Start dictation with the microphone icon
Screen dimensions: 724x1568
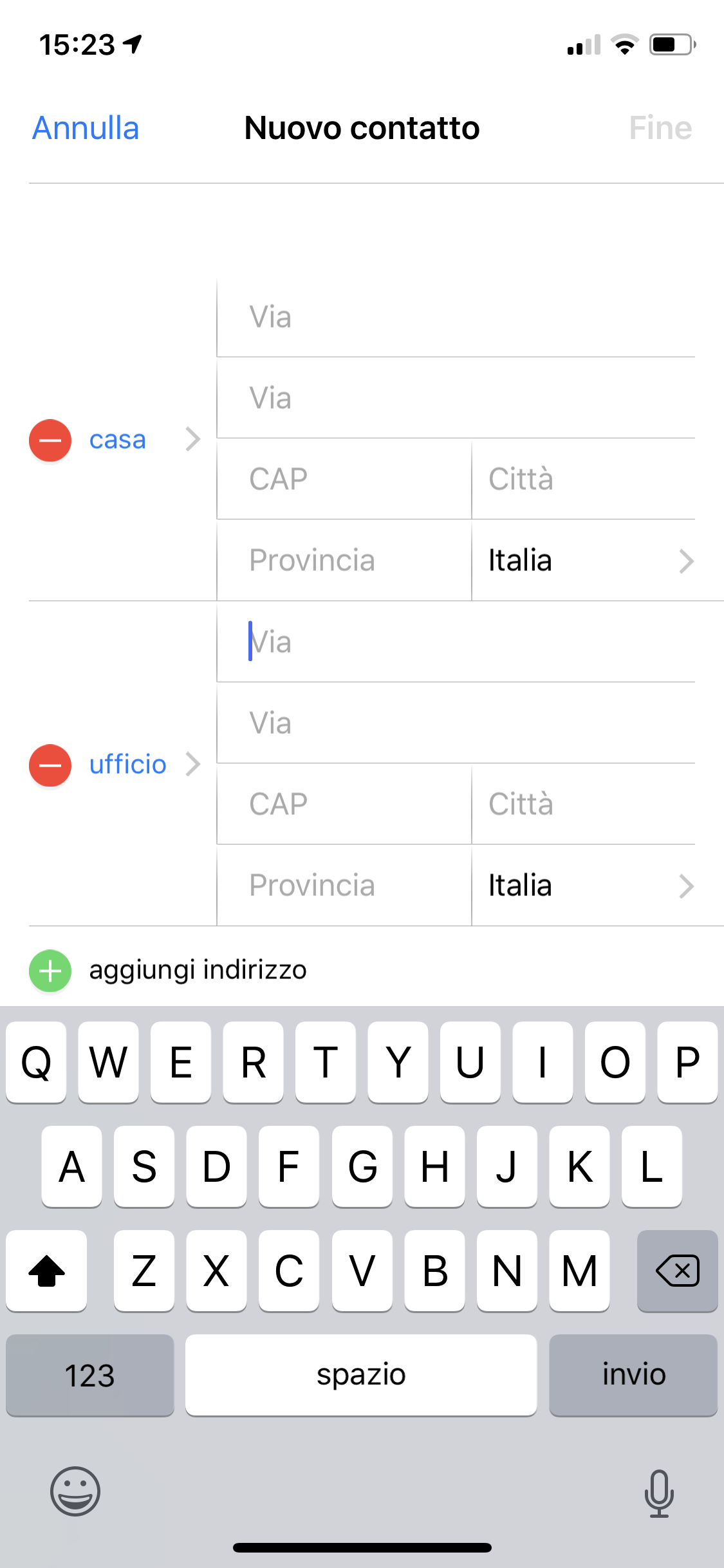659,1493
